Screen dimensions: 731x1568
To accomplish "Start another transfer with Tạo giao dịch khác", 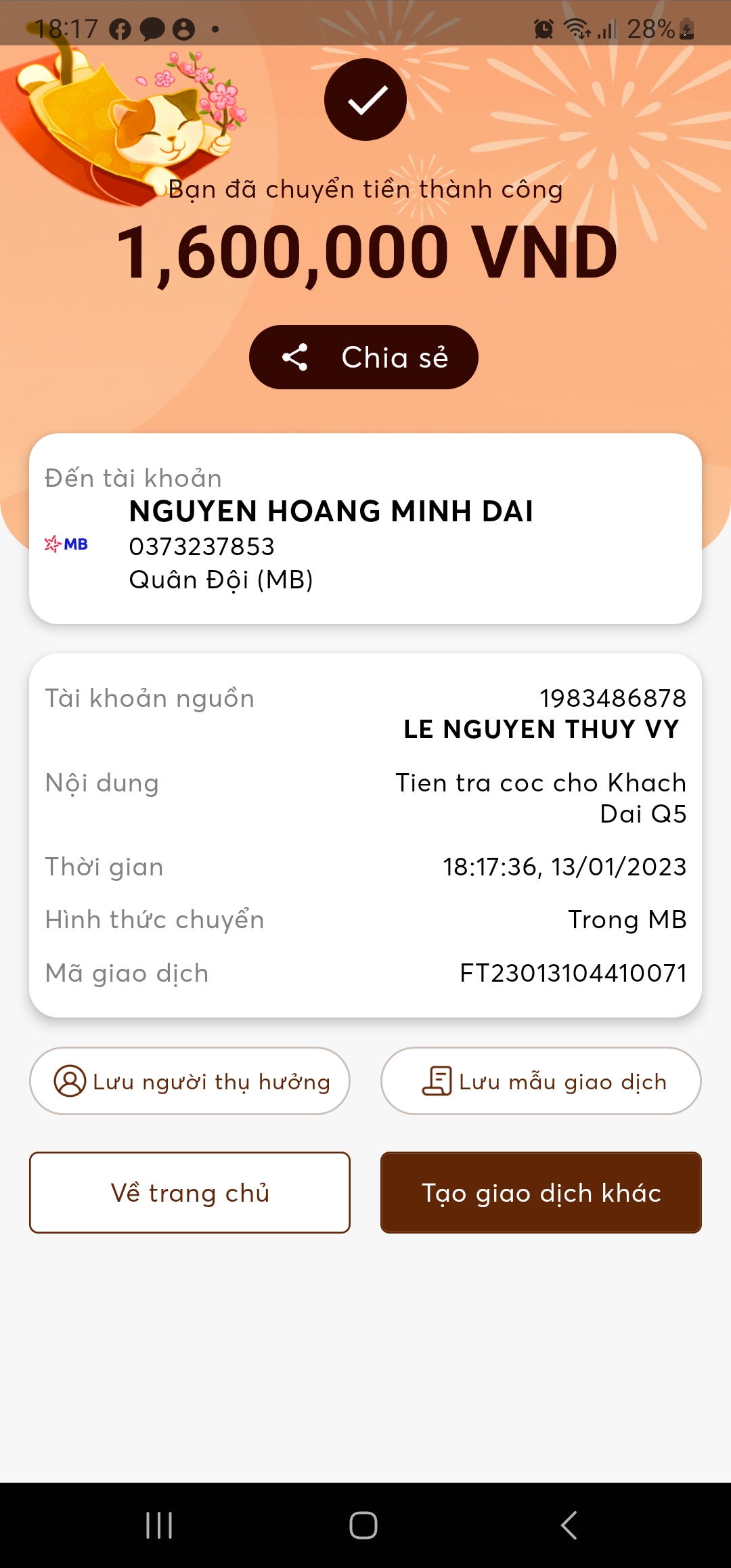I will 540,1192.
